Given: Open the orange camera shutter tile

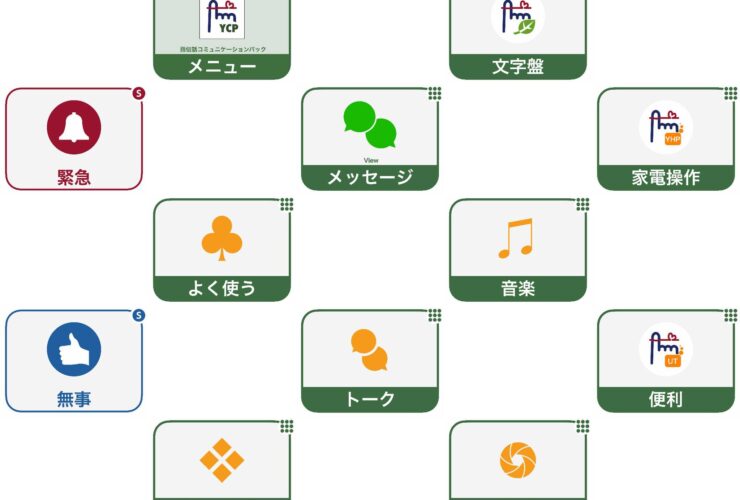Looking at the screenshot, I should [x=518, y=461].
